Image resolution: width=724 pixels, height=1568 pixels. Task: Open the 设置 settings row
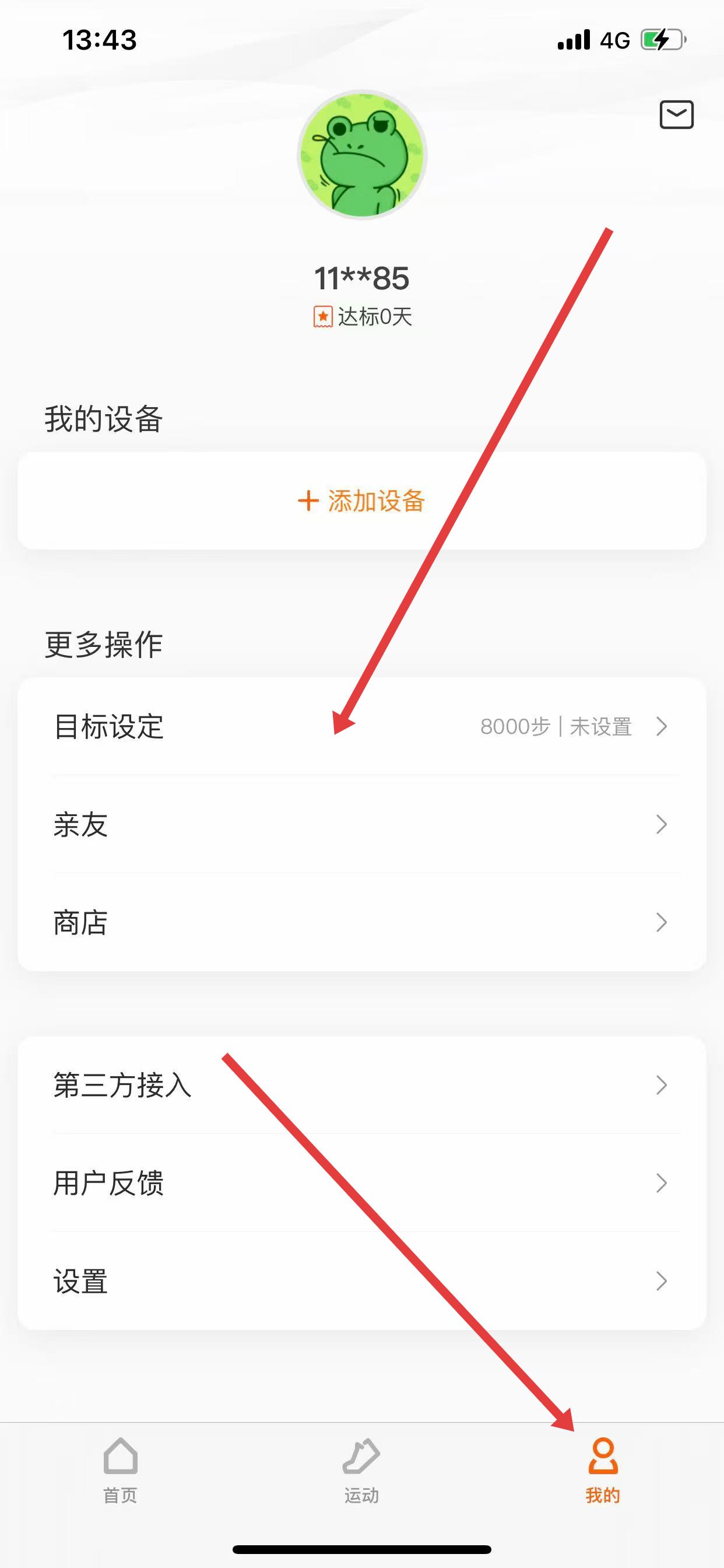(361, 1280)
